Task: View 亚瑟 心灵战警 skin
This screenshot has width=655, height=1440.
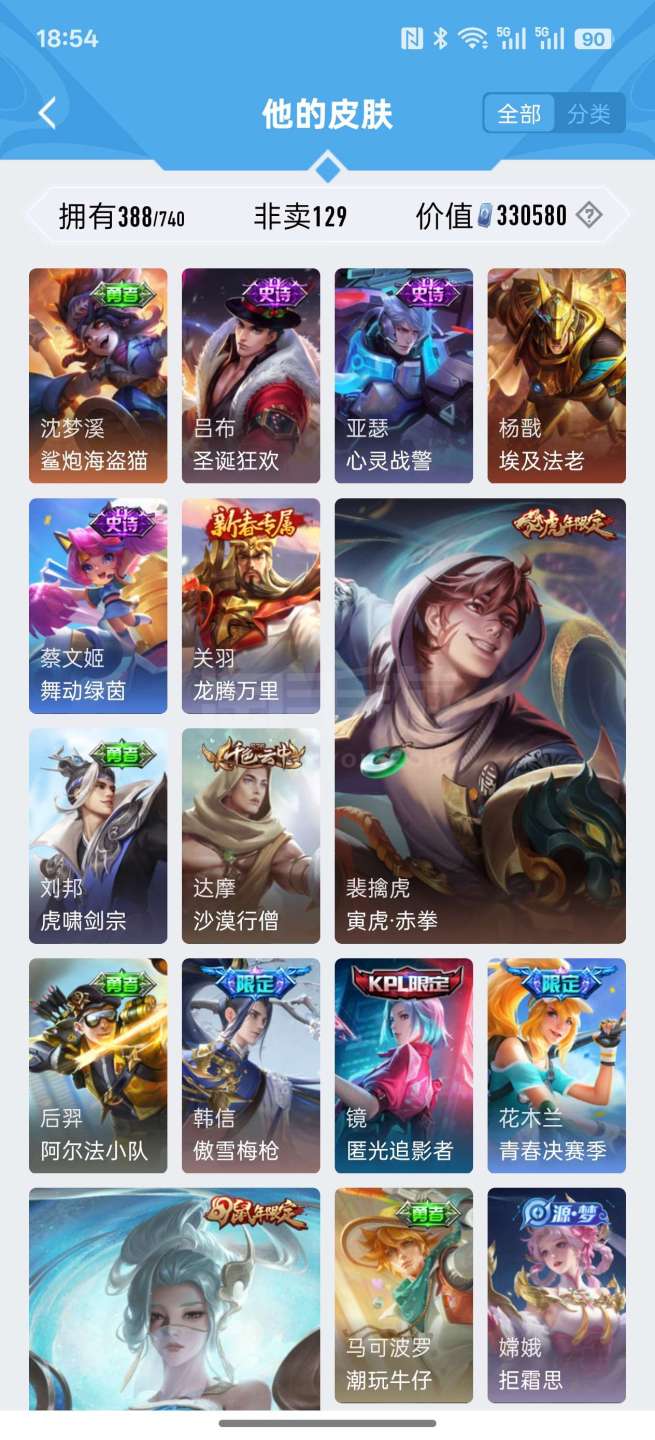Action: (404, 375)
